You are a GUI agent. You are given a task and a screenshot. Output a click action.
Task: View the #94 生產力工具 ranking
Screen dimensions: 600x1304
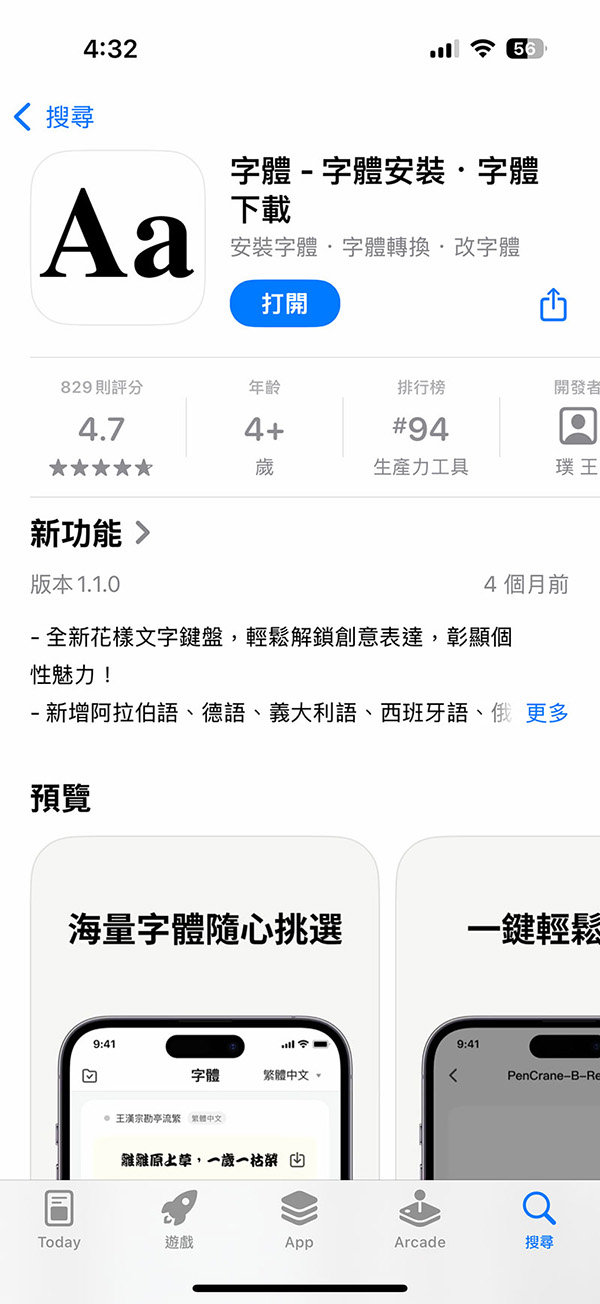coord(420,428)
